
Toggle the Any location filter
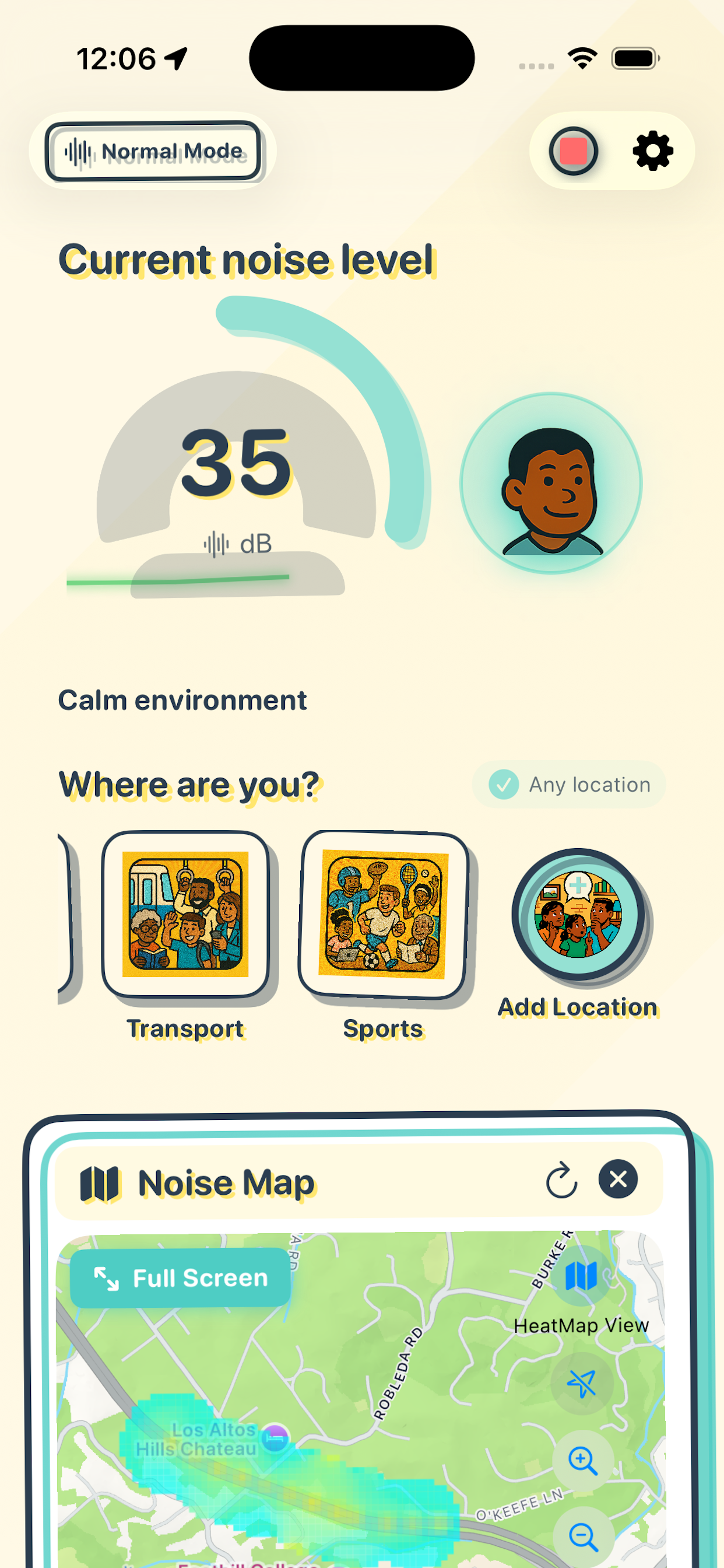click(568, 785)
